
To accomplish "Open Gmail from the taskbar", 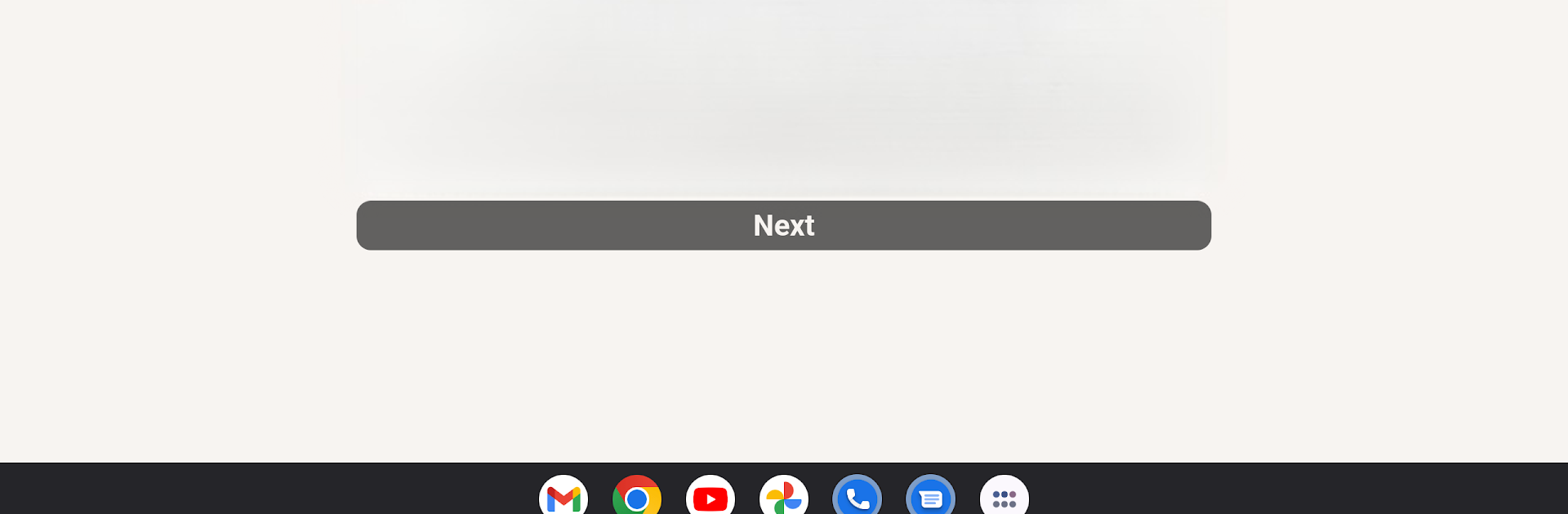I will pos(563,497).
